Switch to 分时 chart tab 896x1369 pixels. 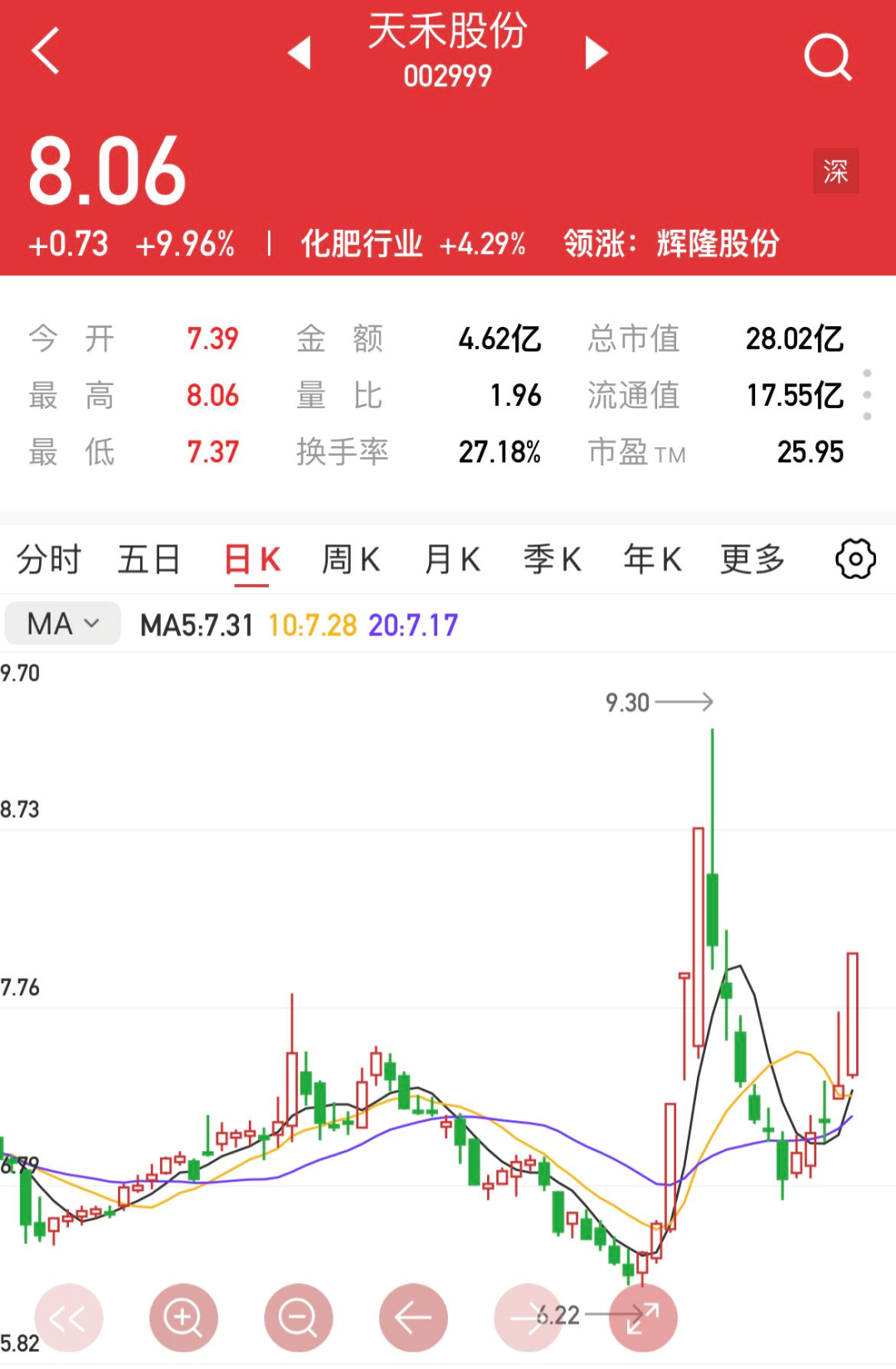(48, 560)
